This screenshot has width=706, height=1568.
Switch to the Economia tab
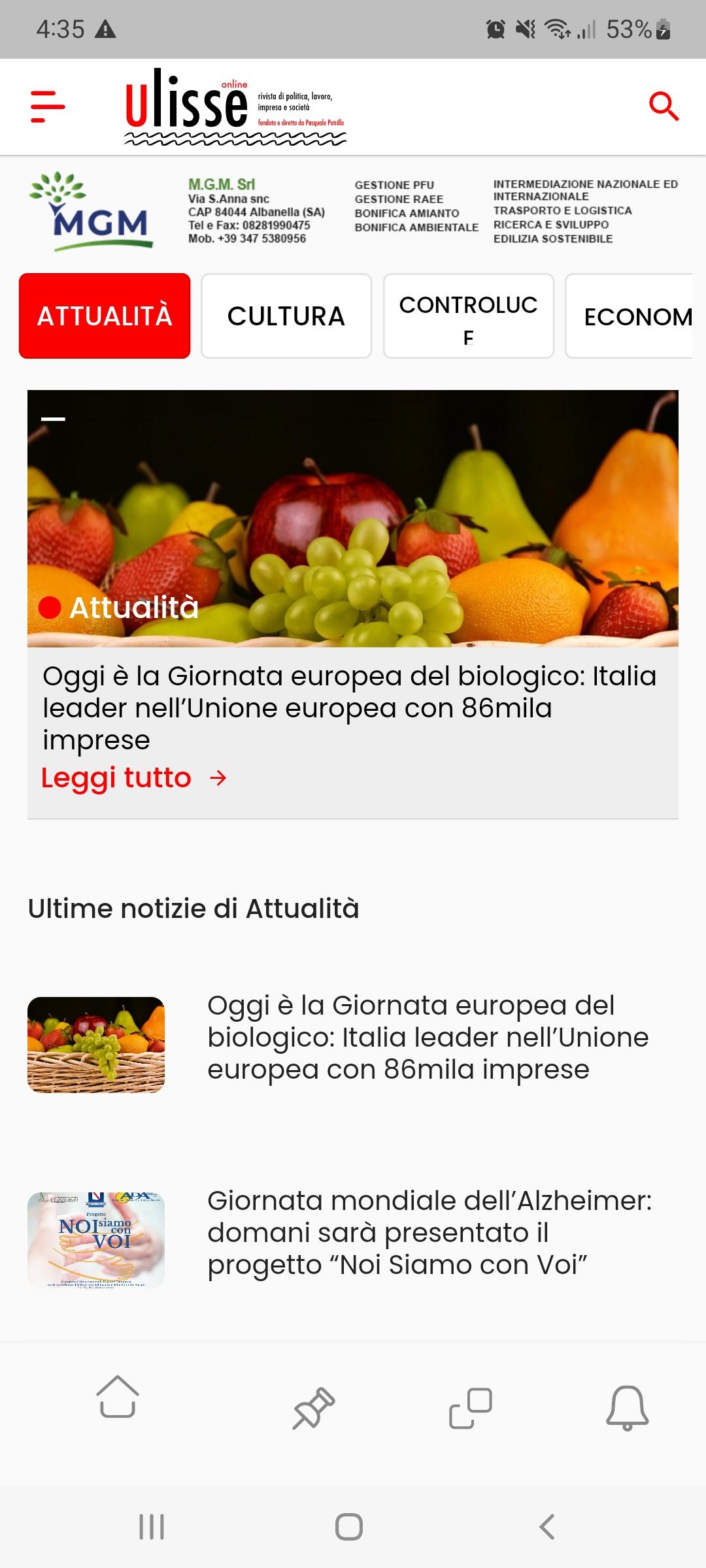click(634, 316)
